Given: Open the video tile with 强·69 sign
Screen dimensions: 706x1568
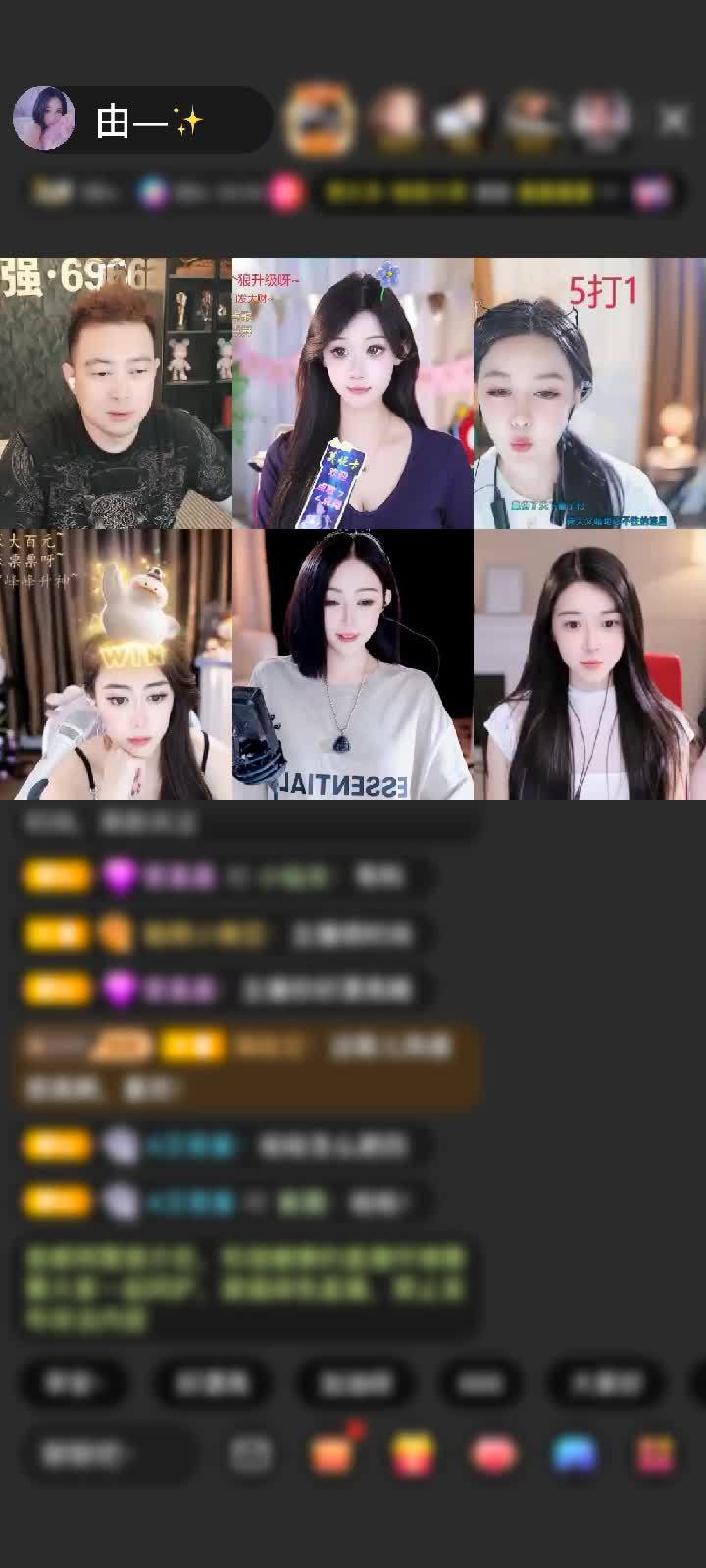Looking at the screenshot, I should [116, 393].
